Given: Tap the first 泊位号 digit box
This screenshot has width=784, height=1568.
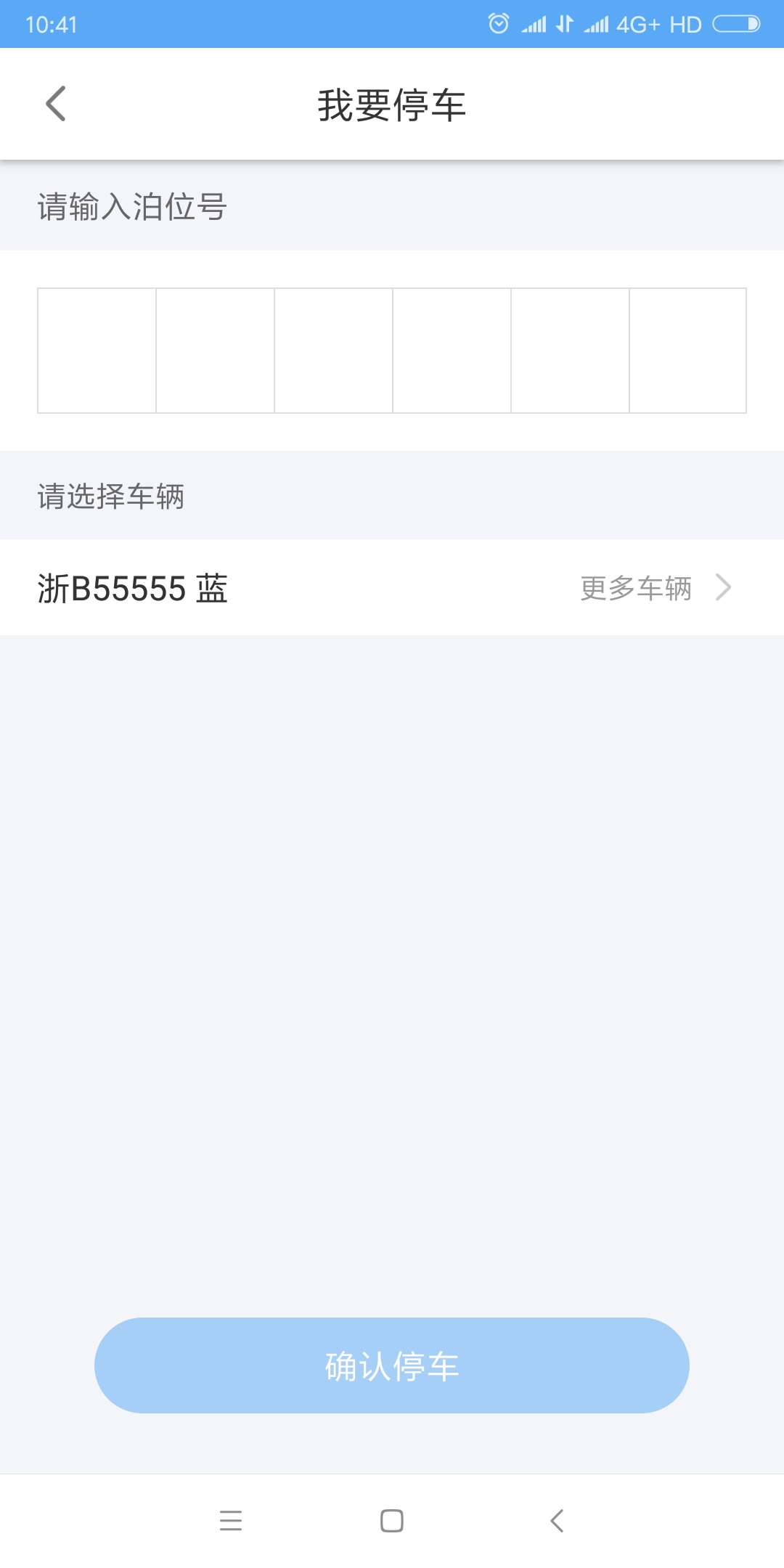Looking at the screenshot, I should pyautogui.click(x=97, y=351).
